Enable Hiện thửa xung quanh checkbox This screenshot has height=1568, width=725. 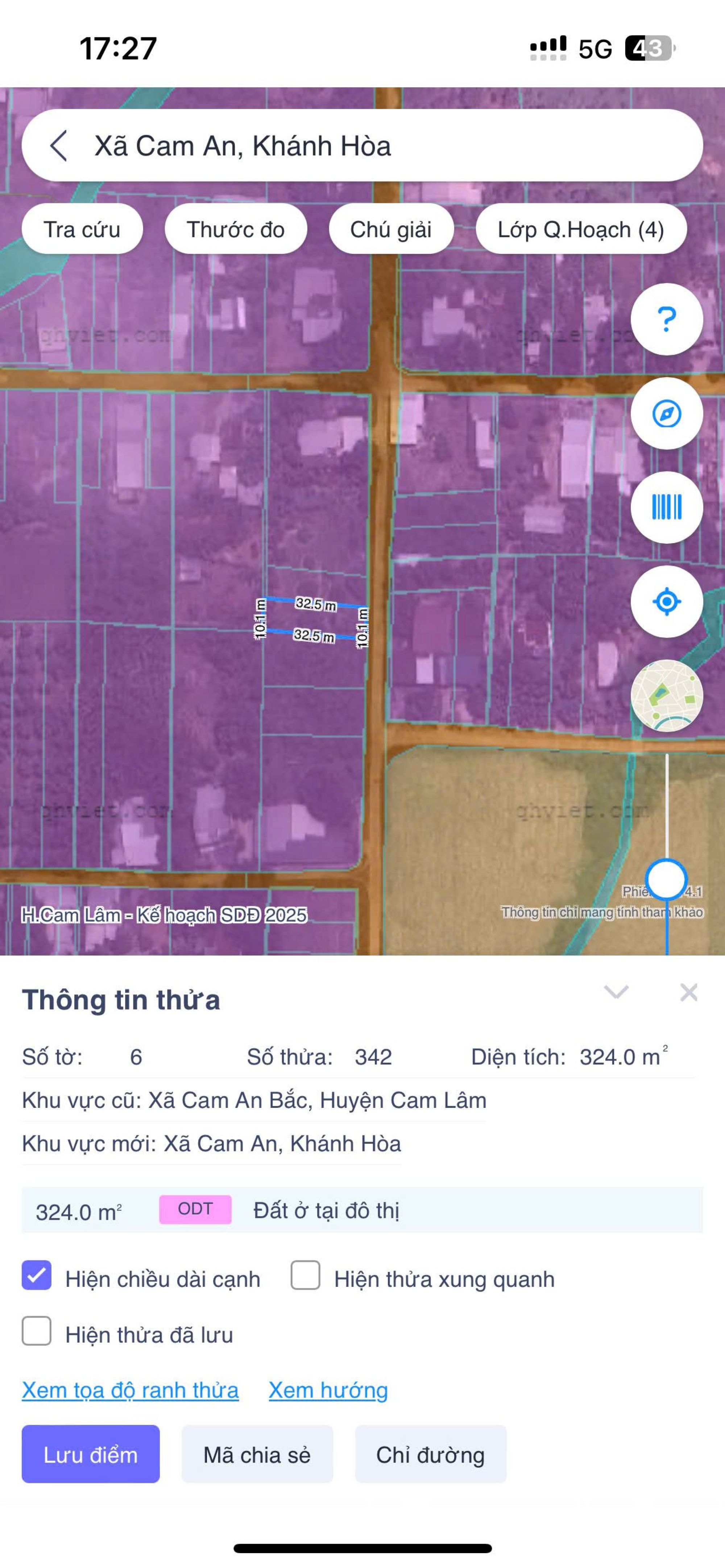[305, 1275]
